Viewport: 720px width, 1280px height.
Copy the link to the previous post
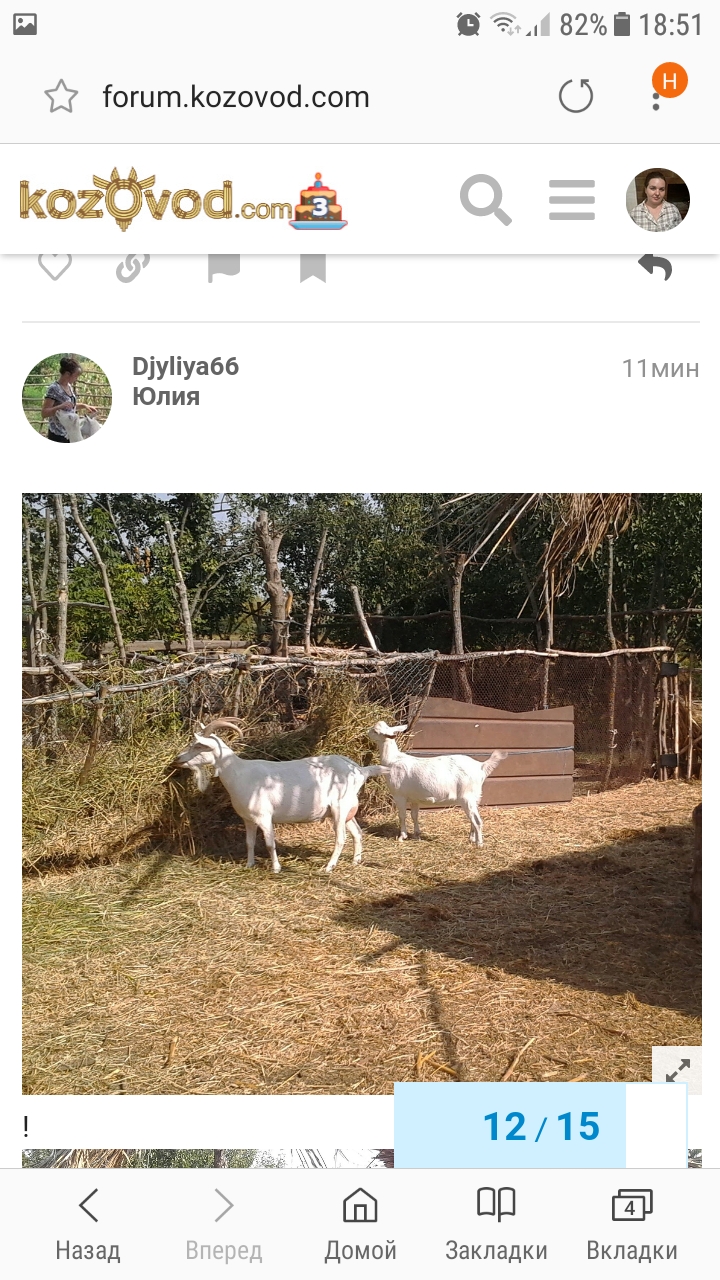(x=132, y=267)
